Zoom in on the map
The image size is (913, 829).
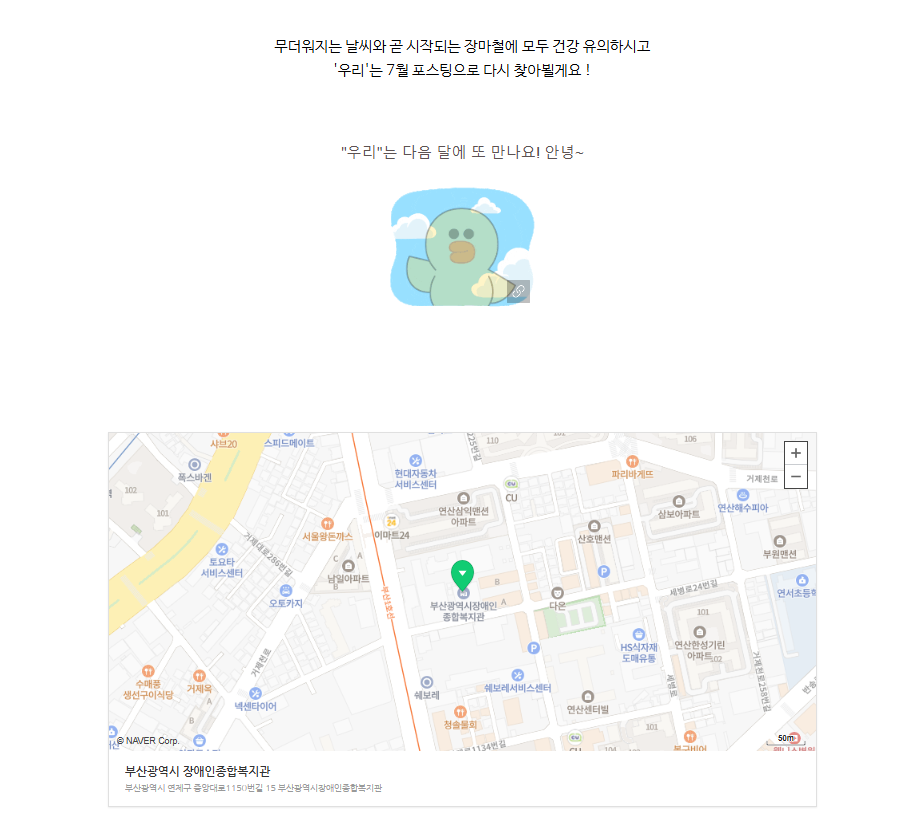(x=796, y=453)
